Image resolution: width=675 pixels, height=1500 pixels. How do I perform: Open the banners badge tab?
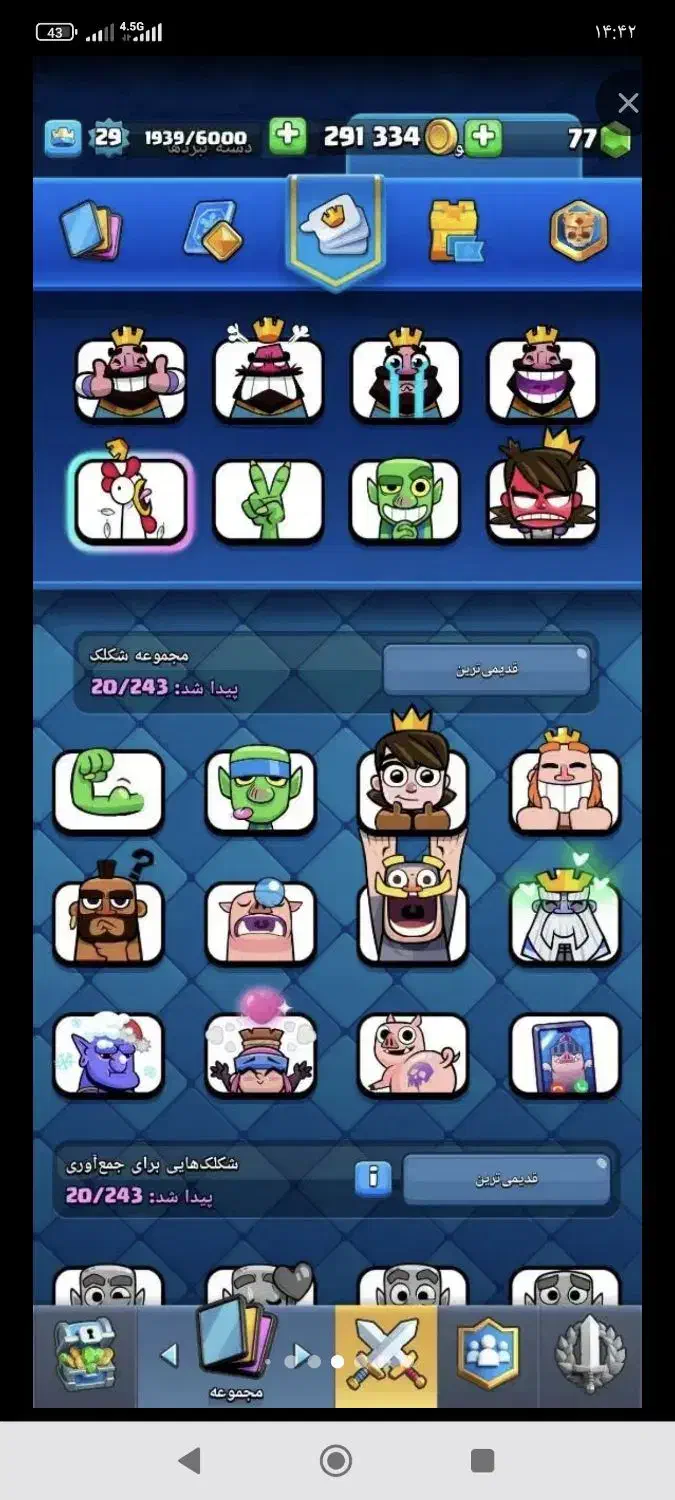pyautogui.click(x=578, y=231)
